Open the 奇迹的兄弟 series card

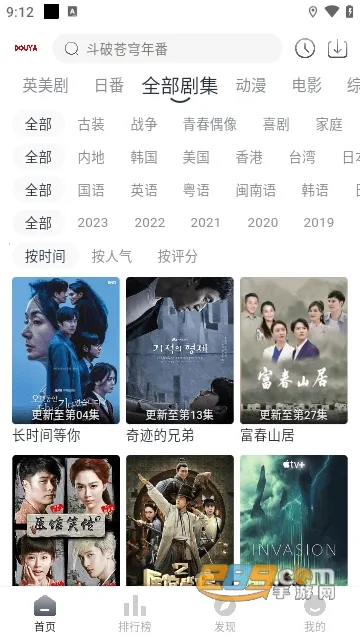point(180,360)
